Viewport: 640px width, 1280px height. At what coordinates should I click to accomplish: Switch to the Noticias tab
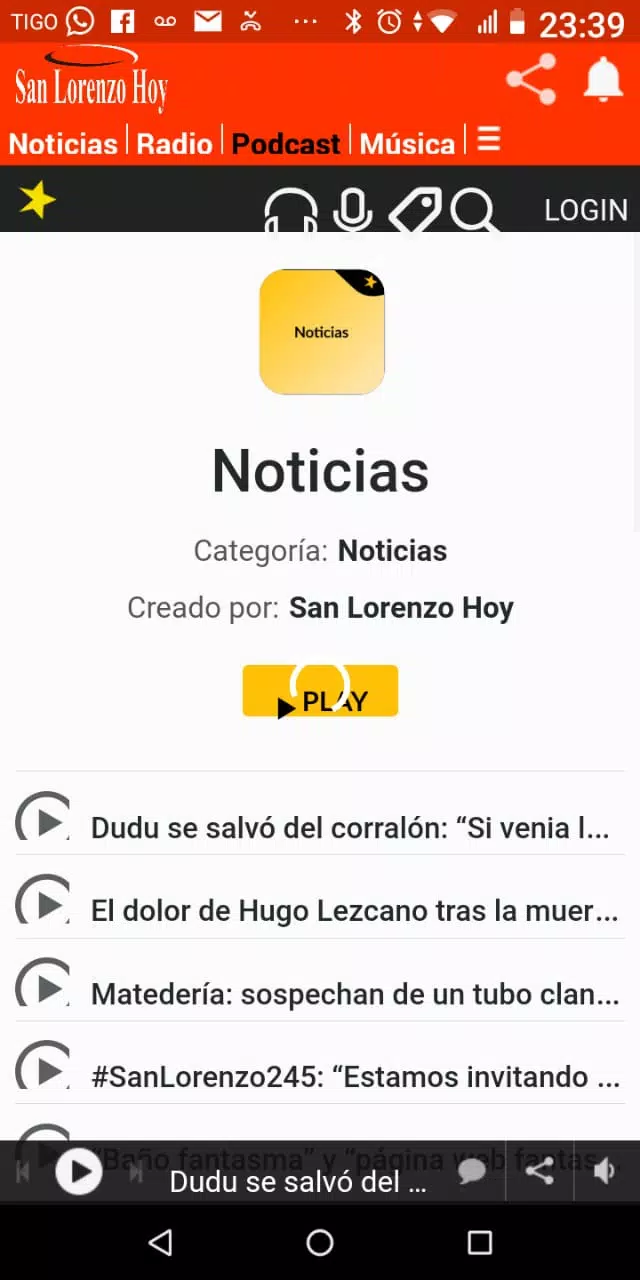[63, 144]
